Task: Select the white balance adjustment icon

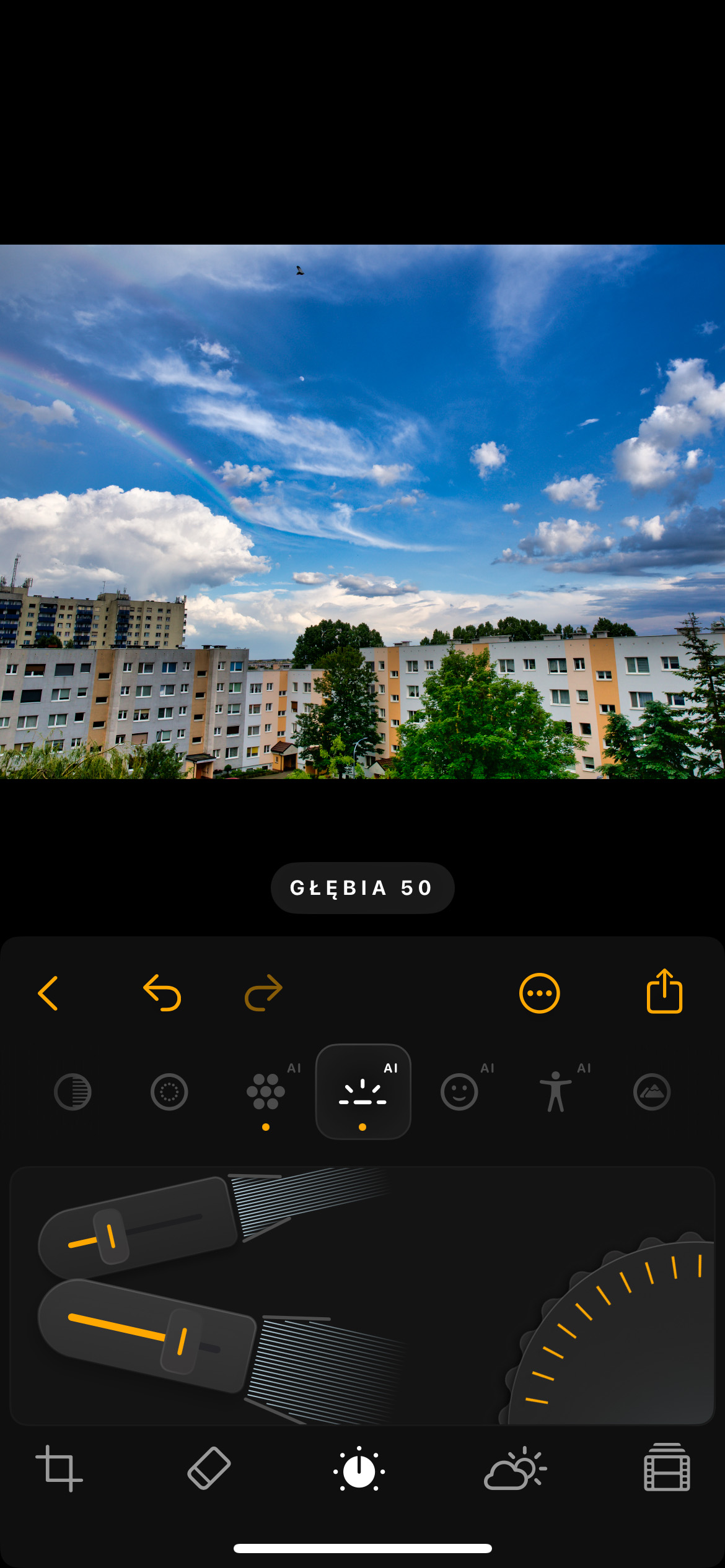Action: click(x=72, y=1093)
